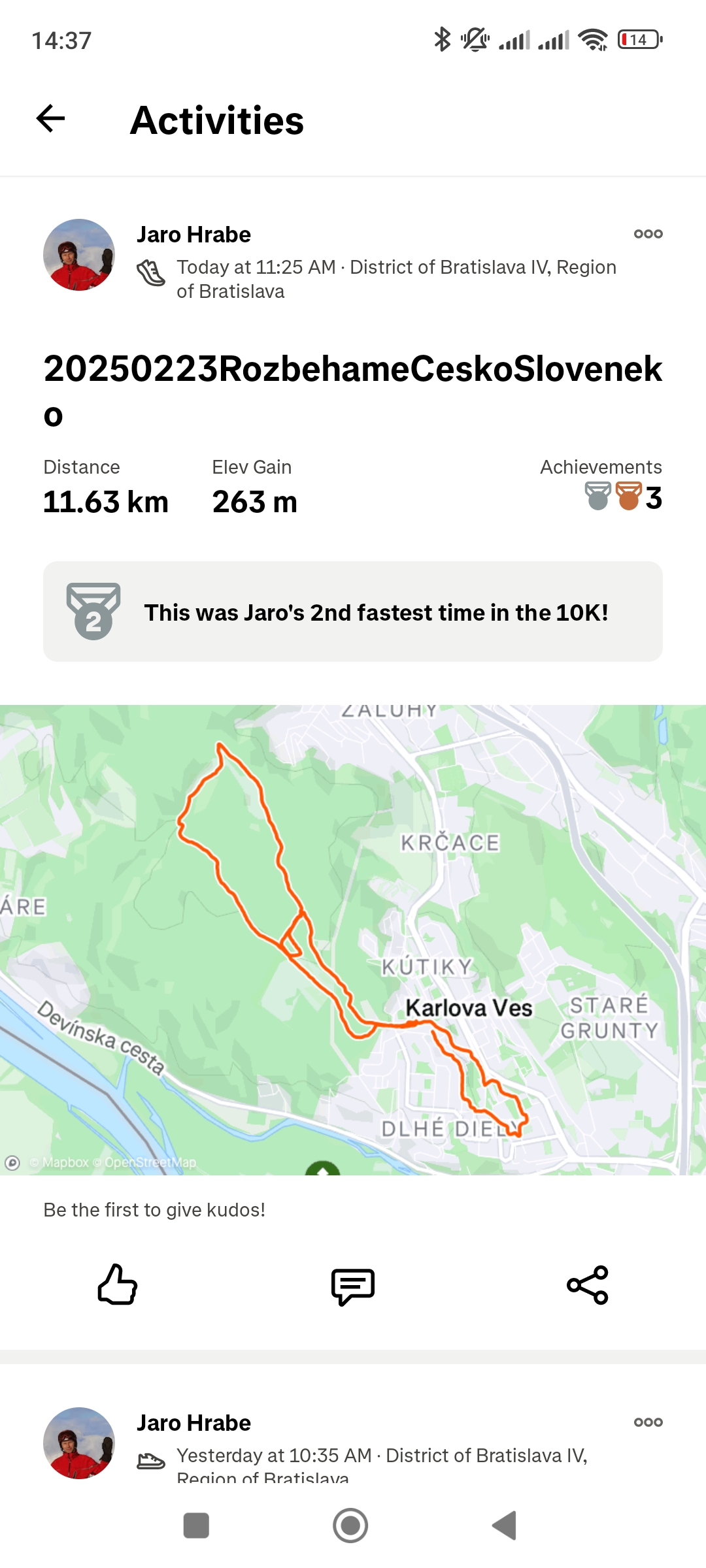Open the route map of today's run
The height and width of the screenshot is (1568, 706).
(353, 939)
